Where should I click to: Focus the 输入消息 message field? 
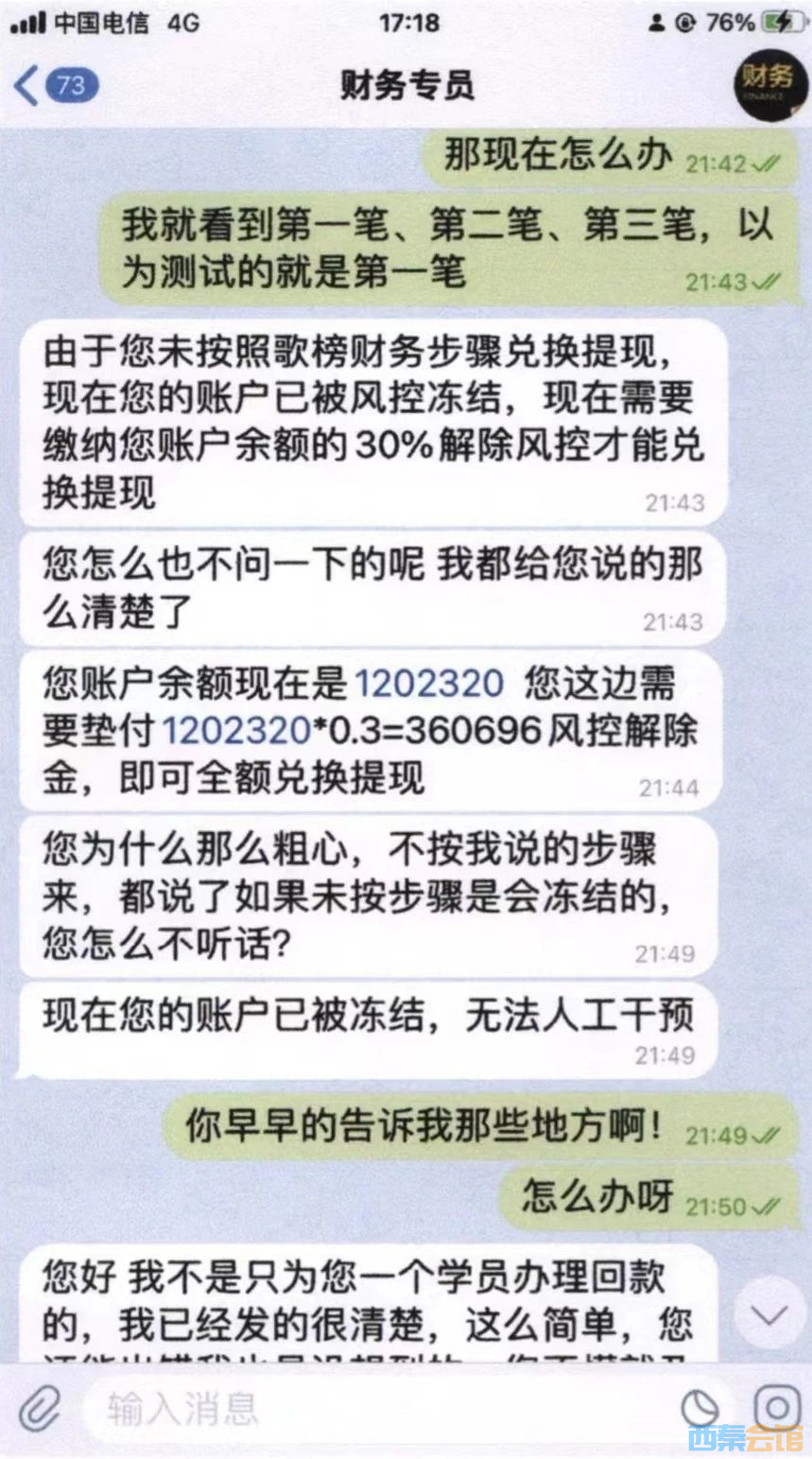[x=378, y=1409]
